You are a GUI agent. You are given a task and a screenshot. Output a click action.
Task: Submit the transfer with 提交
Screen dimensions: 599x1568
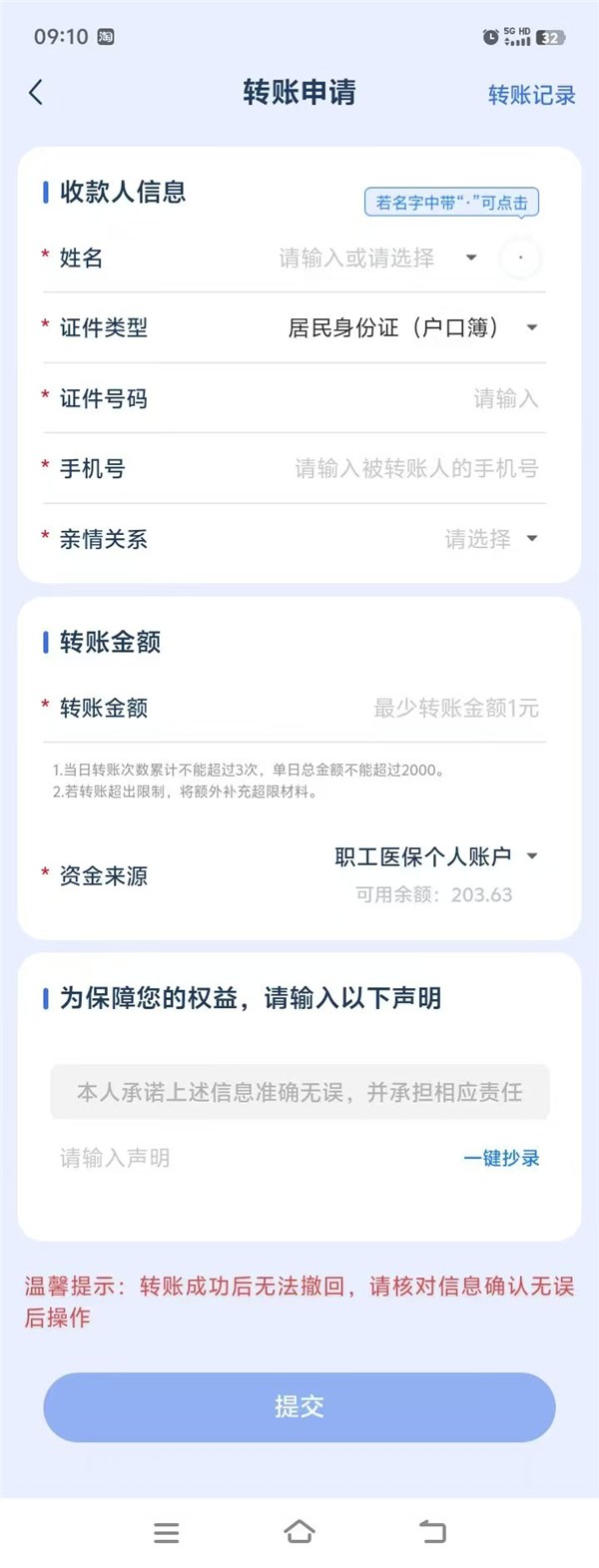coord(299,1406)
